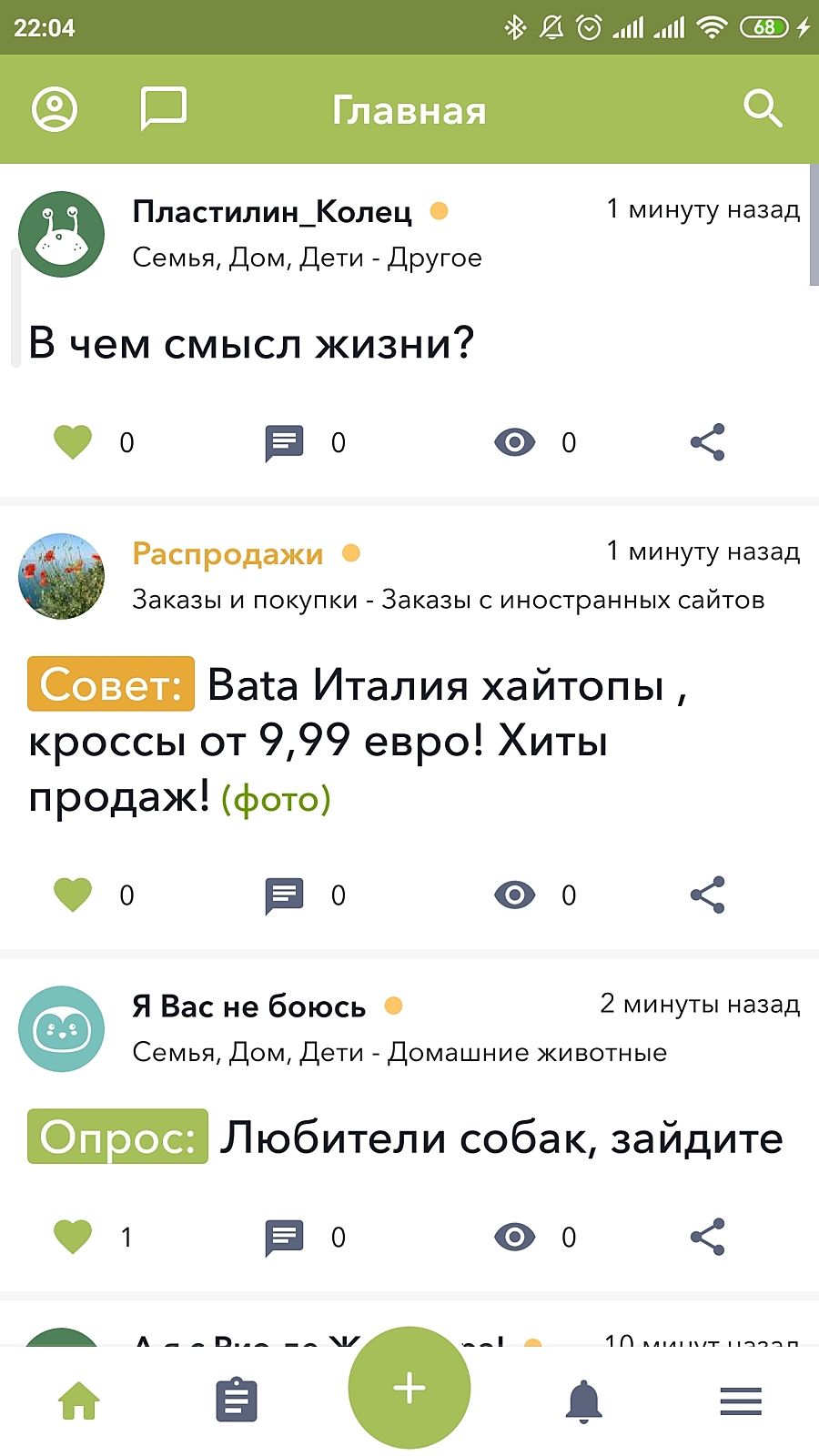Viewport: 819px width, 1456px height.
Task: Open comments on "В чем смысл жизни?"
Action: pyautogui.click(x=284, y=443)
